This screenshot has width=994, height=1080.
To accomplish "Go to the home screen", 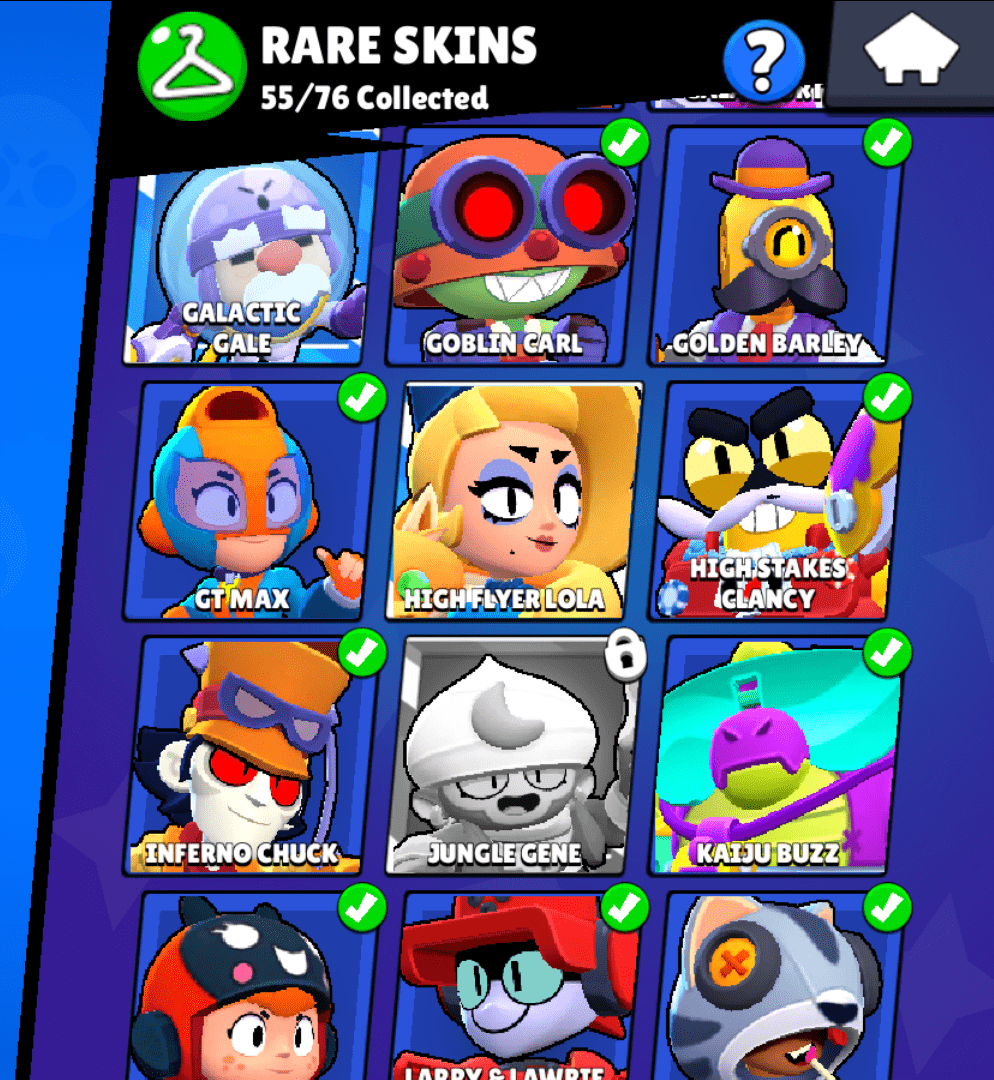I will point(911,54).
